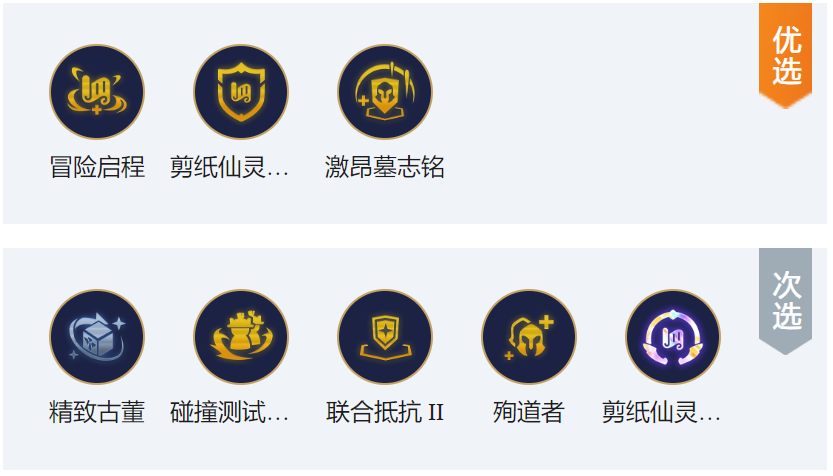Tap the 殉道者 augment
Screen dimensions: 833x476
coord(529,337)
